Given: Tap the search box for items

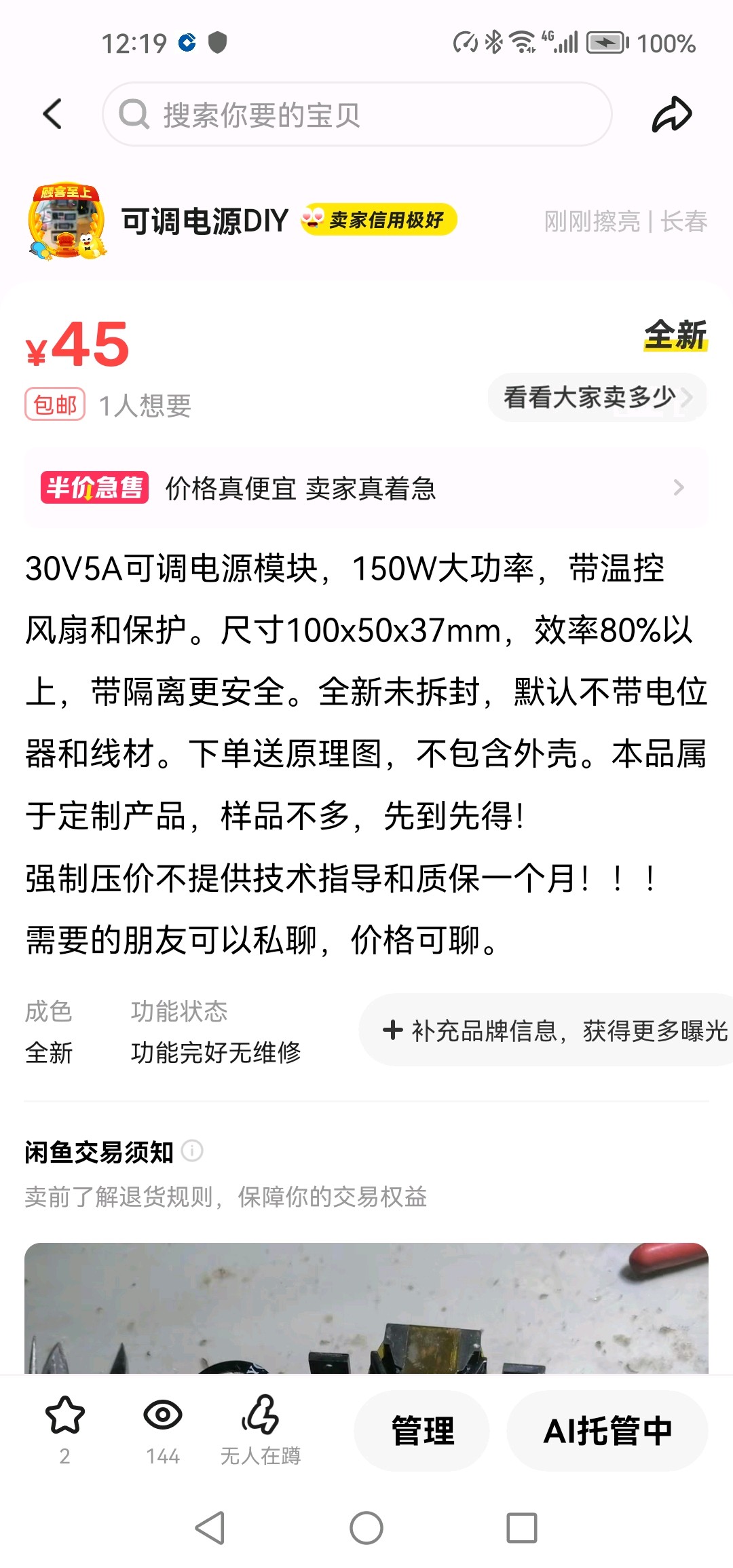Looking at the screenshot, I should coord(357,114).
